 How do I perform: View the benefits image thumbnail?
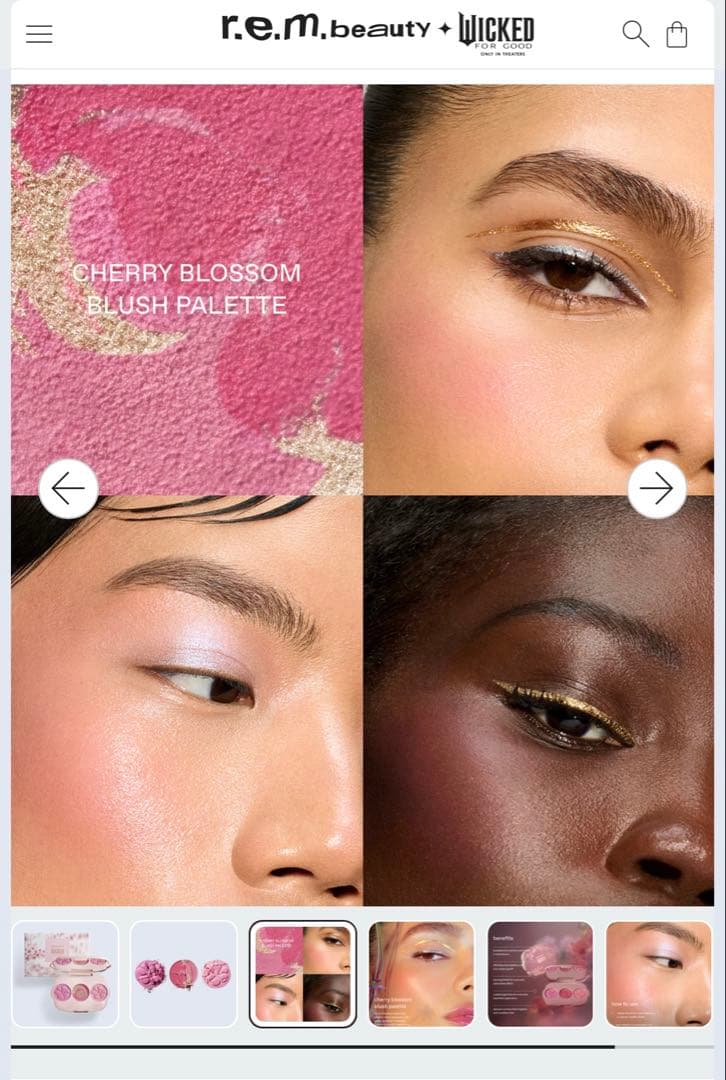point(540,974)
